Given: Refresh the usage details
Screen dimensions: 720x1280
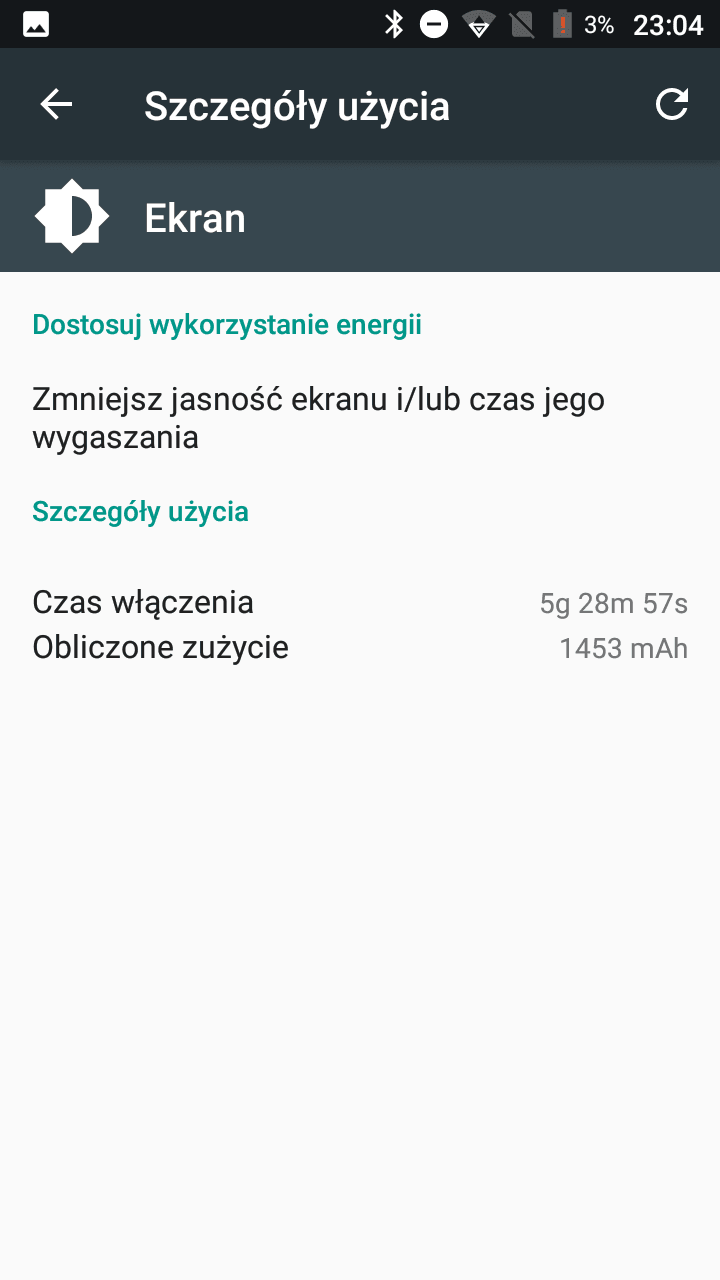Looking at the screenshot, I should 672,104.
